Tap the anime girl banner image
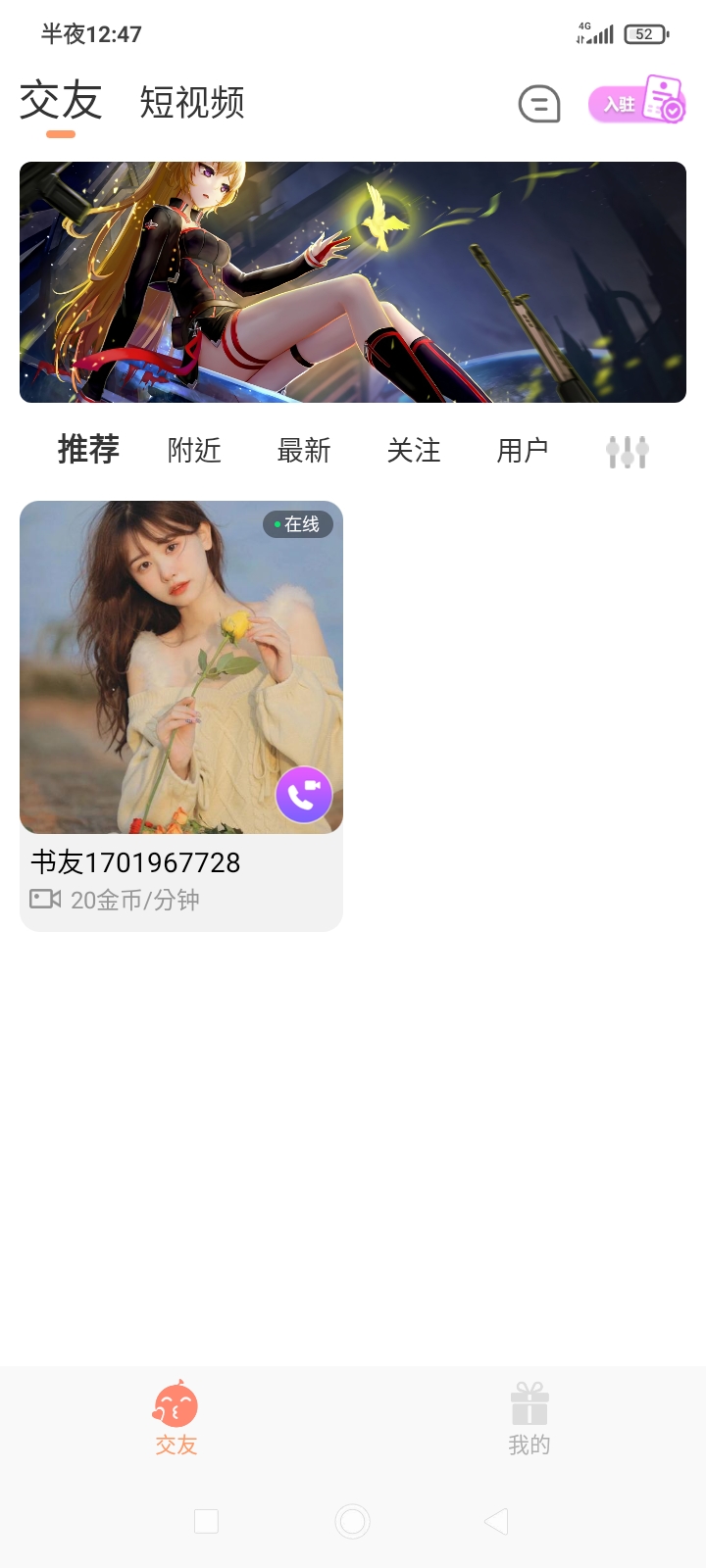 tap(352, 282)
